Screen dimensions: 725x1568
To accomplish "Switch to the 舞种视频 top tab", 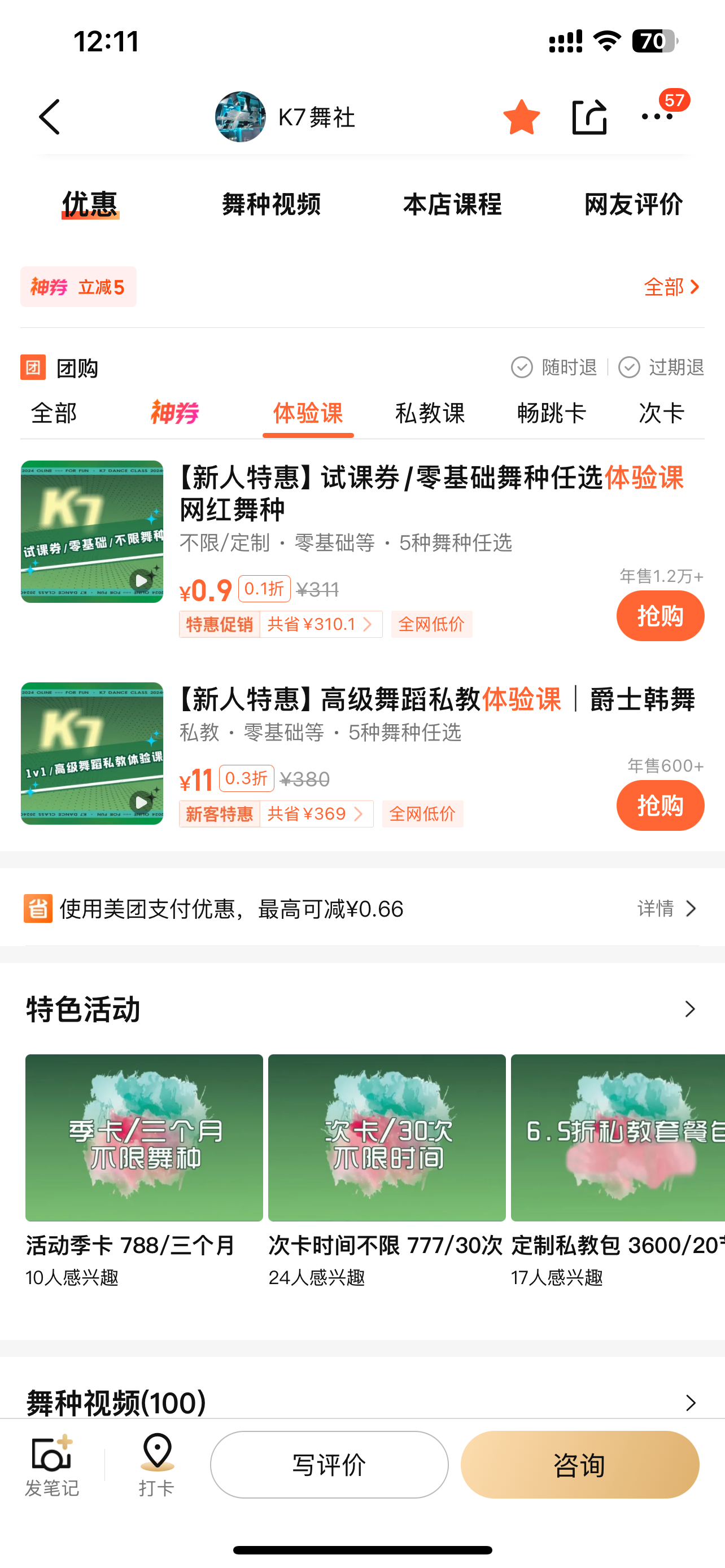I will click(271, 204).
